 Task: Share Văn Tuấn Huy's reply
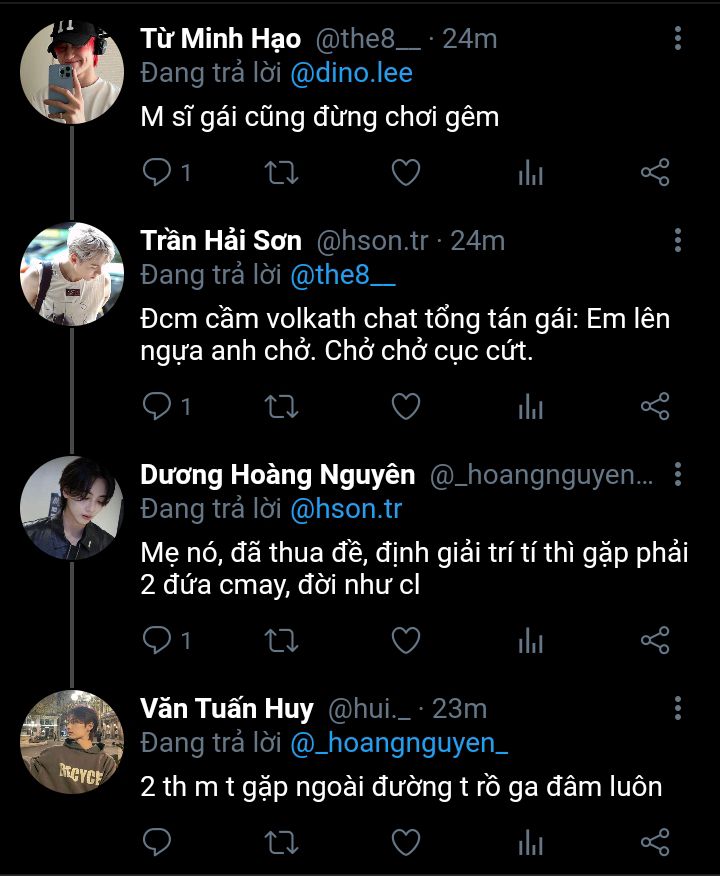click(654, 842)
